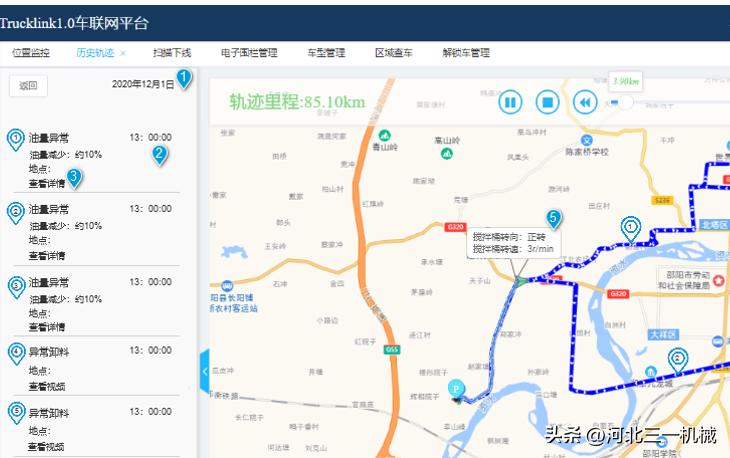
Task: Collapse the left alert panel
Action: point(205,371)
